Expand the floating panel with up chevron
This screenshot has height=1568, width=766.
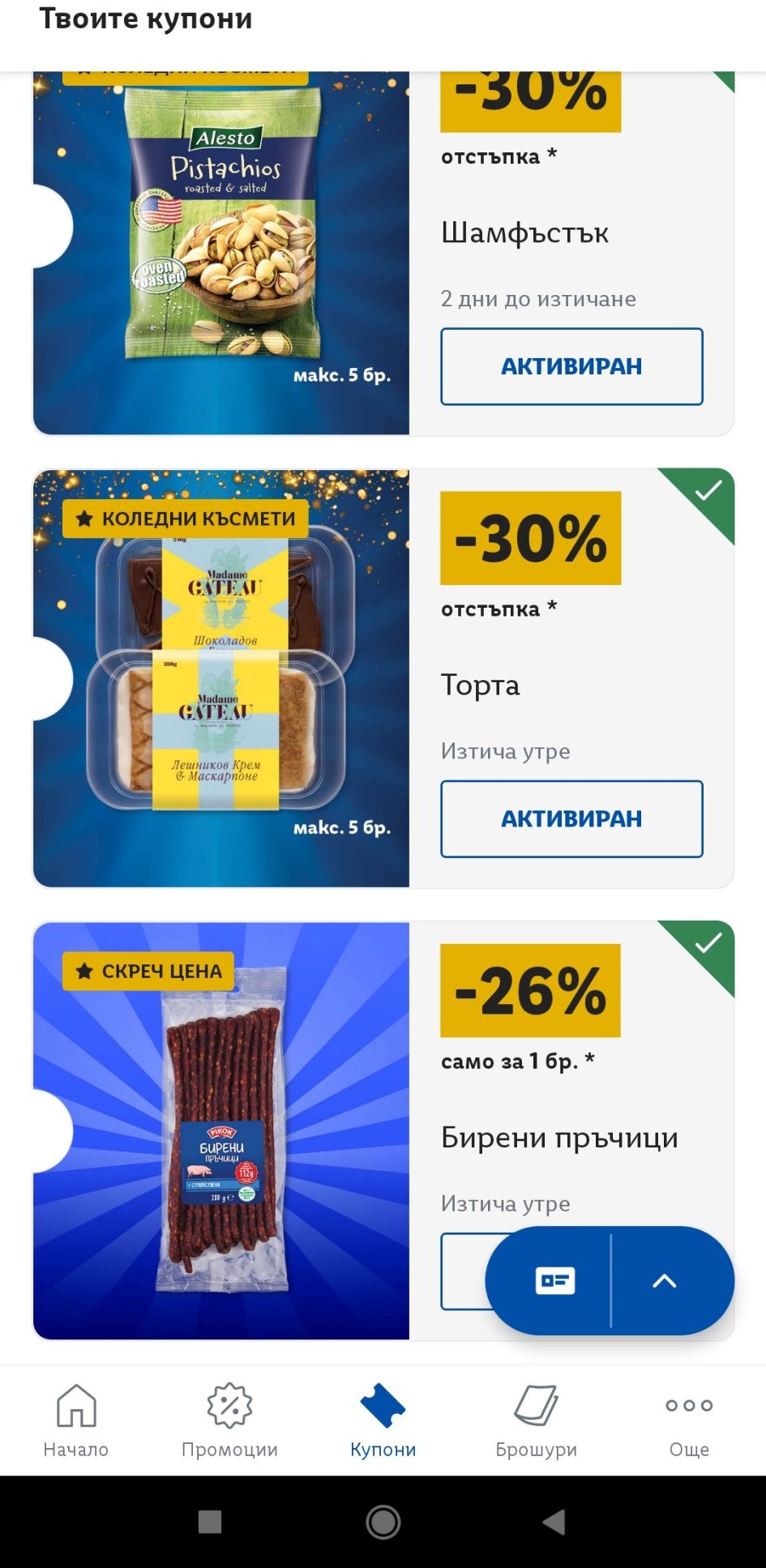pyautogui.click(x=665, y=1280)
